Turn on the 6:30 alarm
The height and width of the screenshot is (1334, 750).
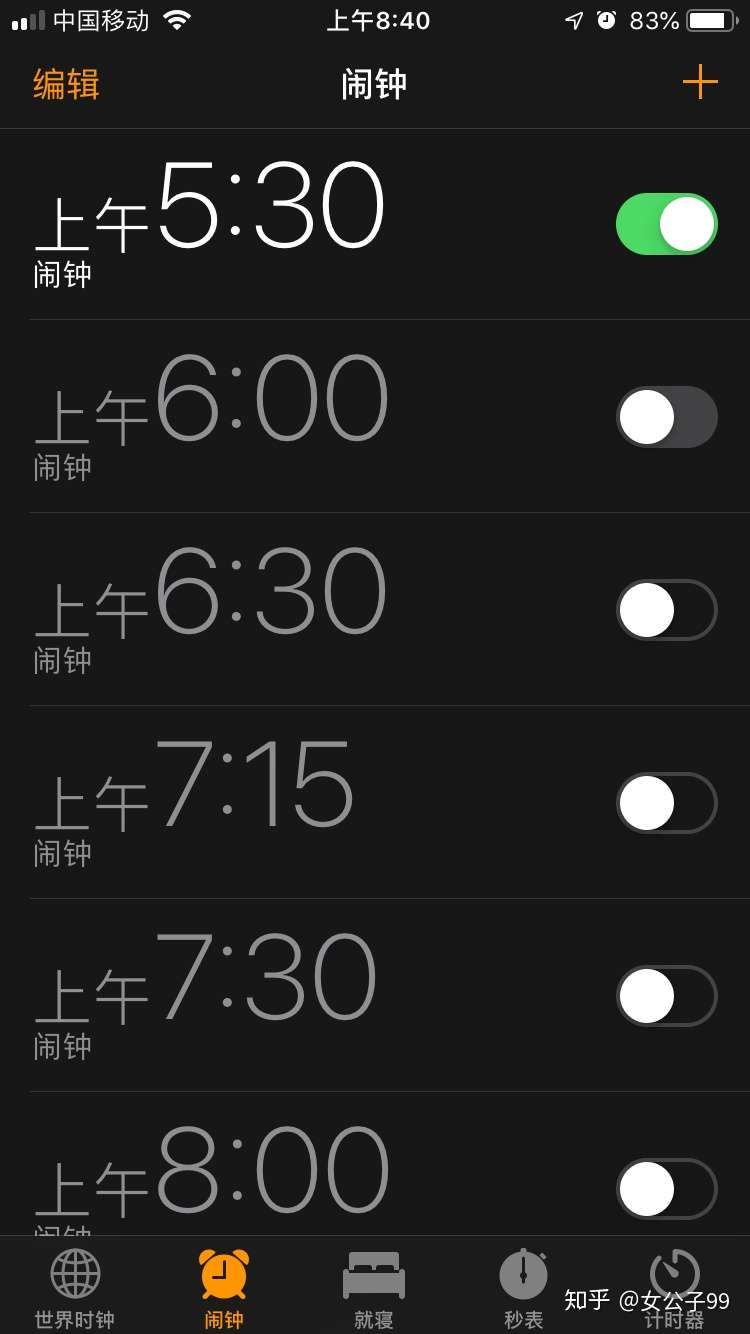coord(667,610)
